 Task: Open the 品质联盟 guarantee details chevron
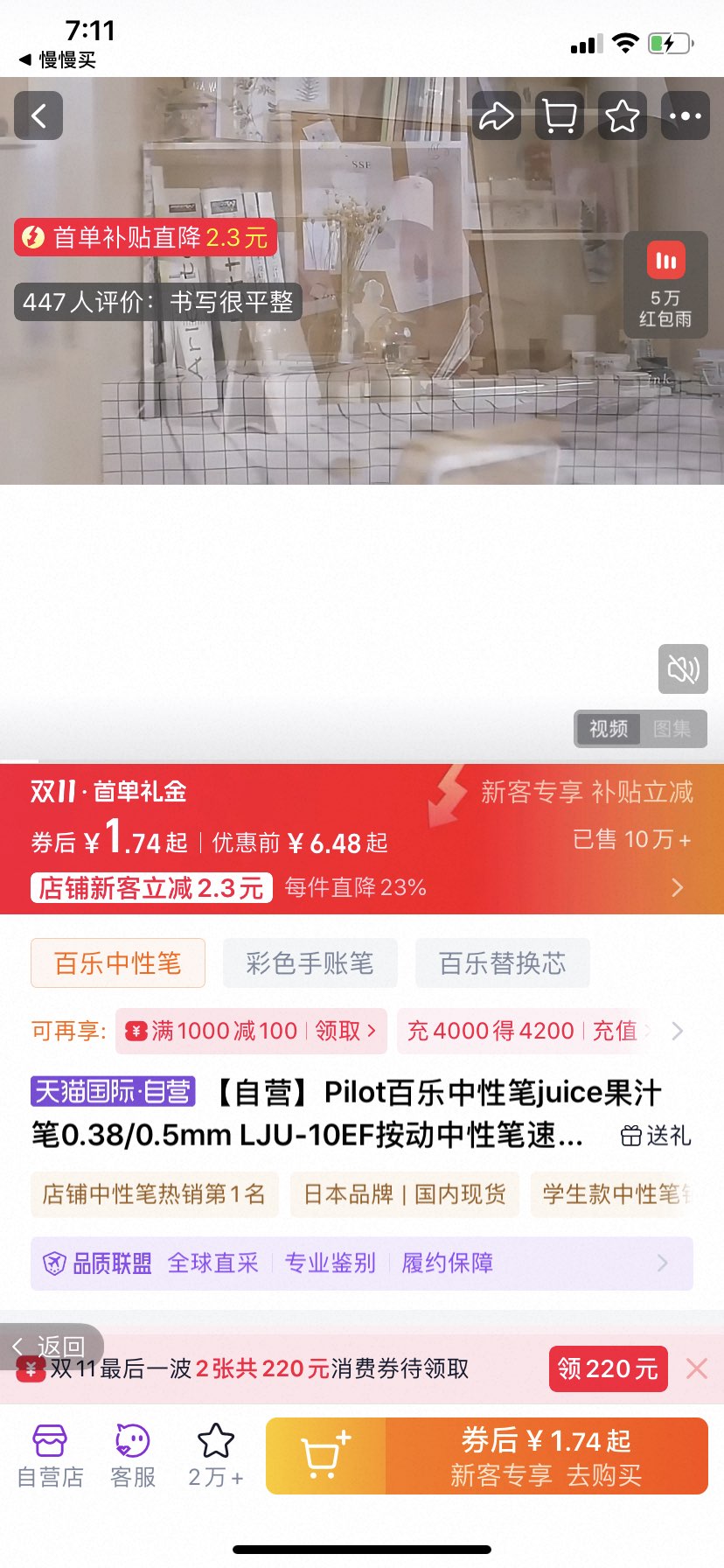click(664, 1263)
